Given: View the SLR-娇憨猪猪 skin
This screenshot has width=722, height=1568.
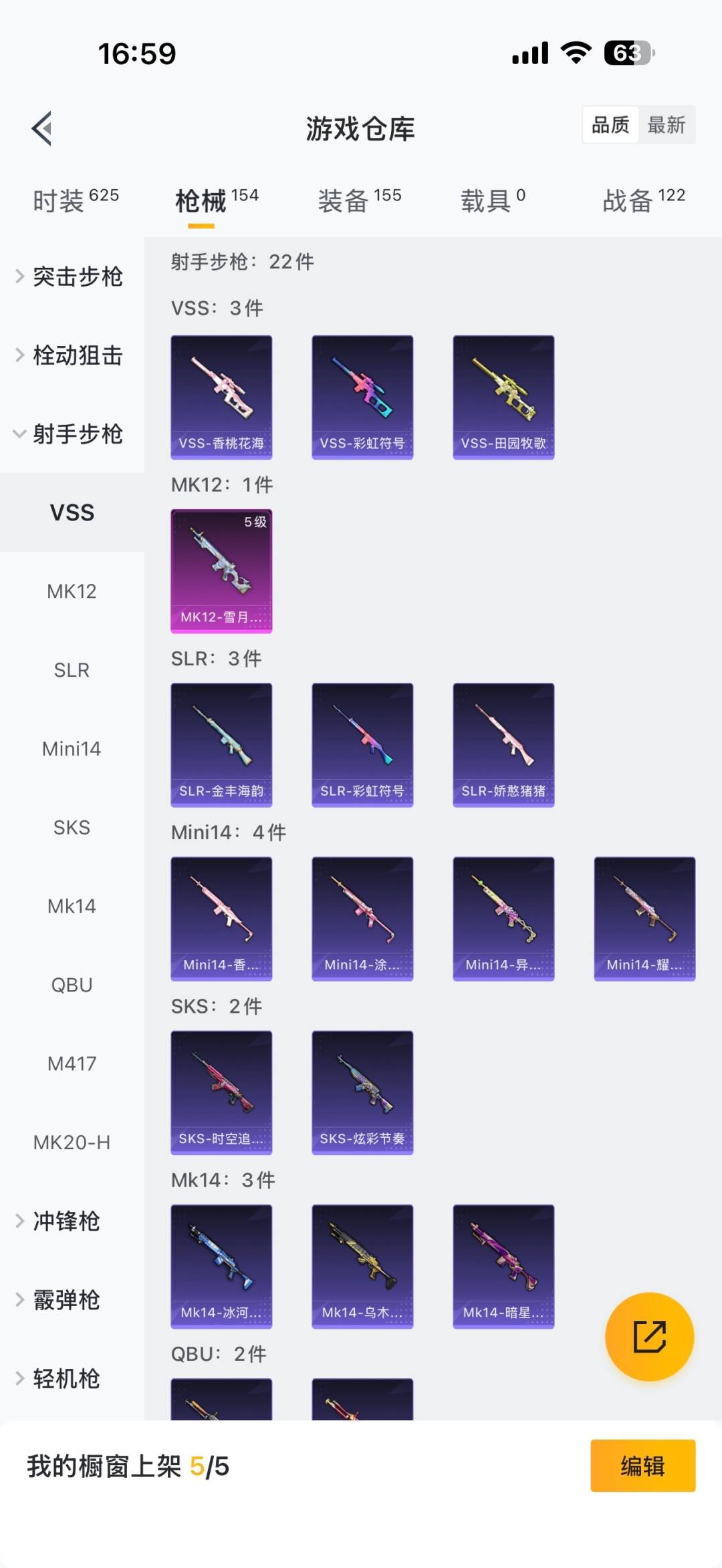Looking at the screenshot, I should (x=503, y=744).
